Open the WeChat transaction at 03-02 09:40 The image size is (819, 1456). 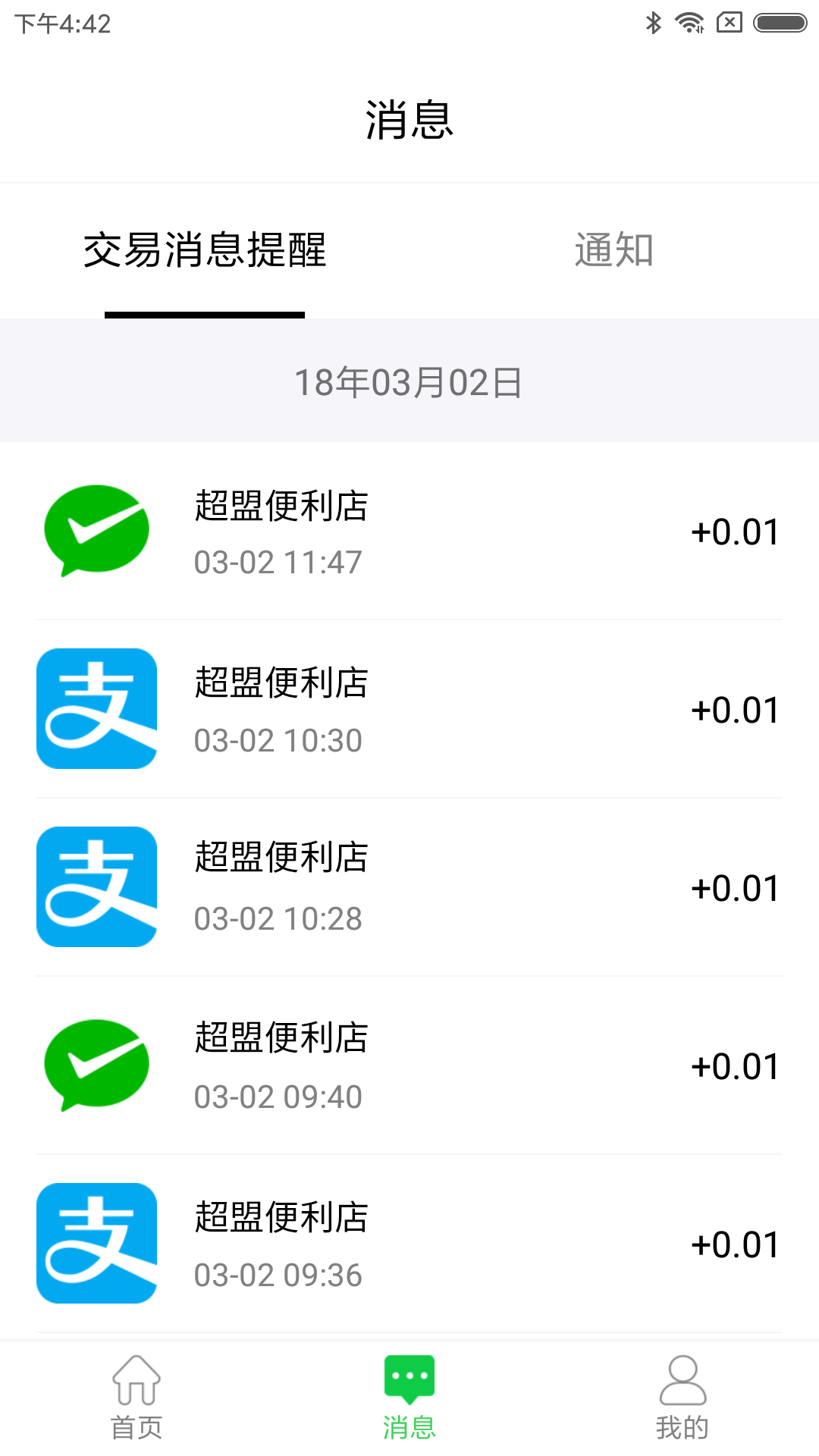coord(409,1065)
